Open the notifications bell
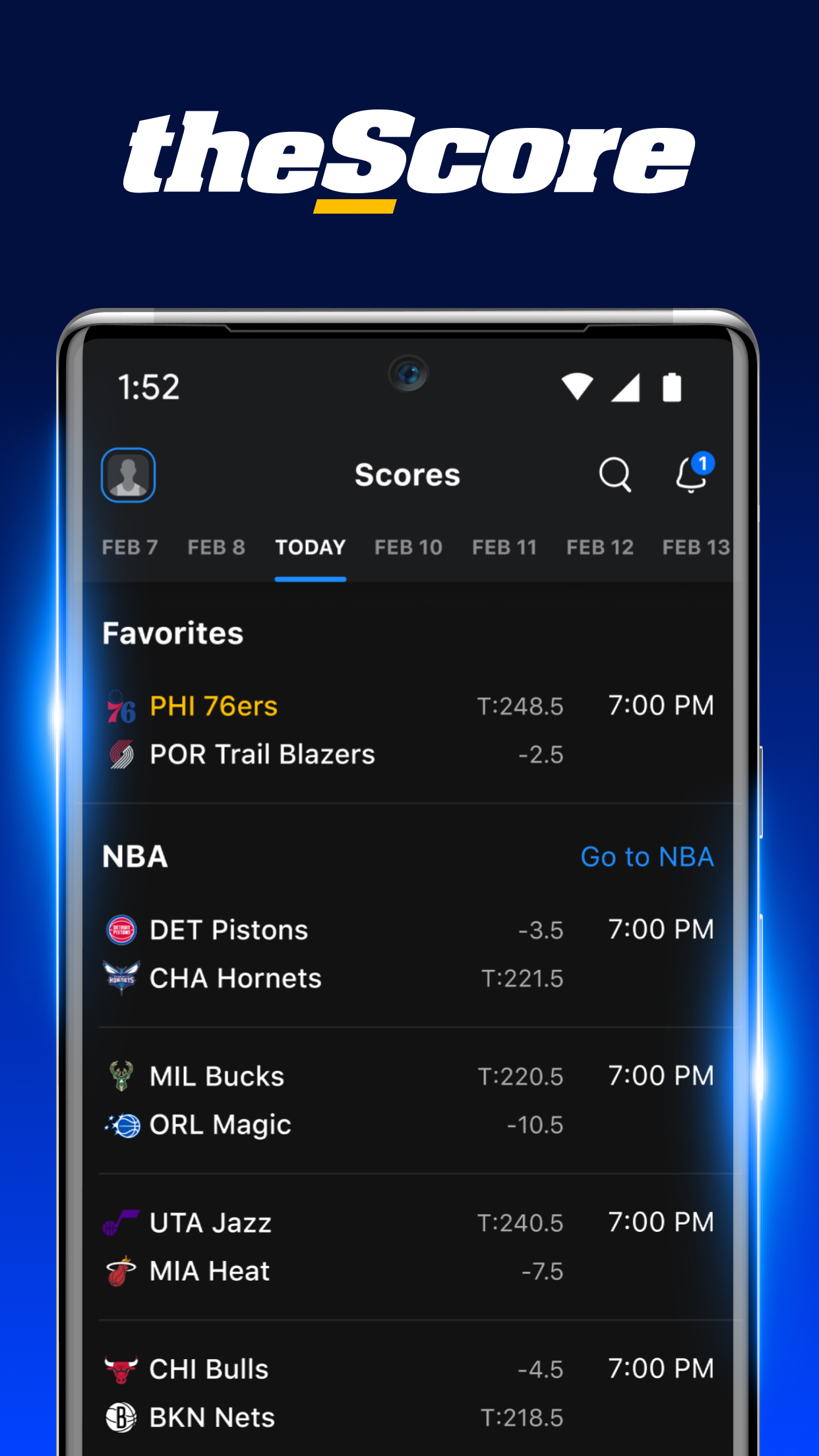This screenshot has width=819, height=1456. pos(690,476)
